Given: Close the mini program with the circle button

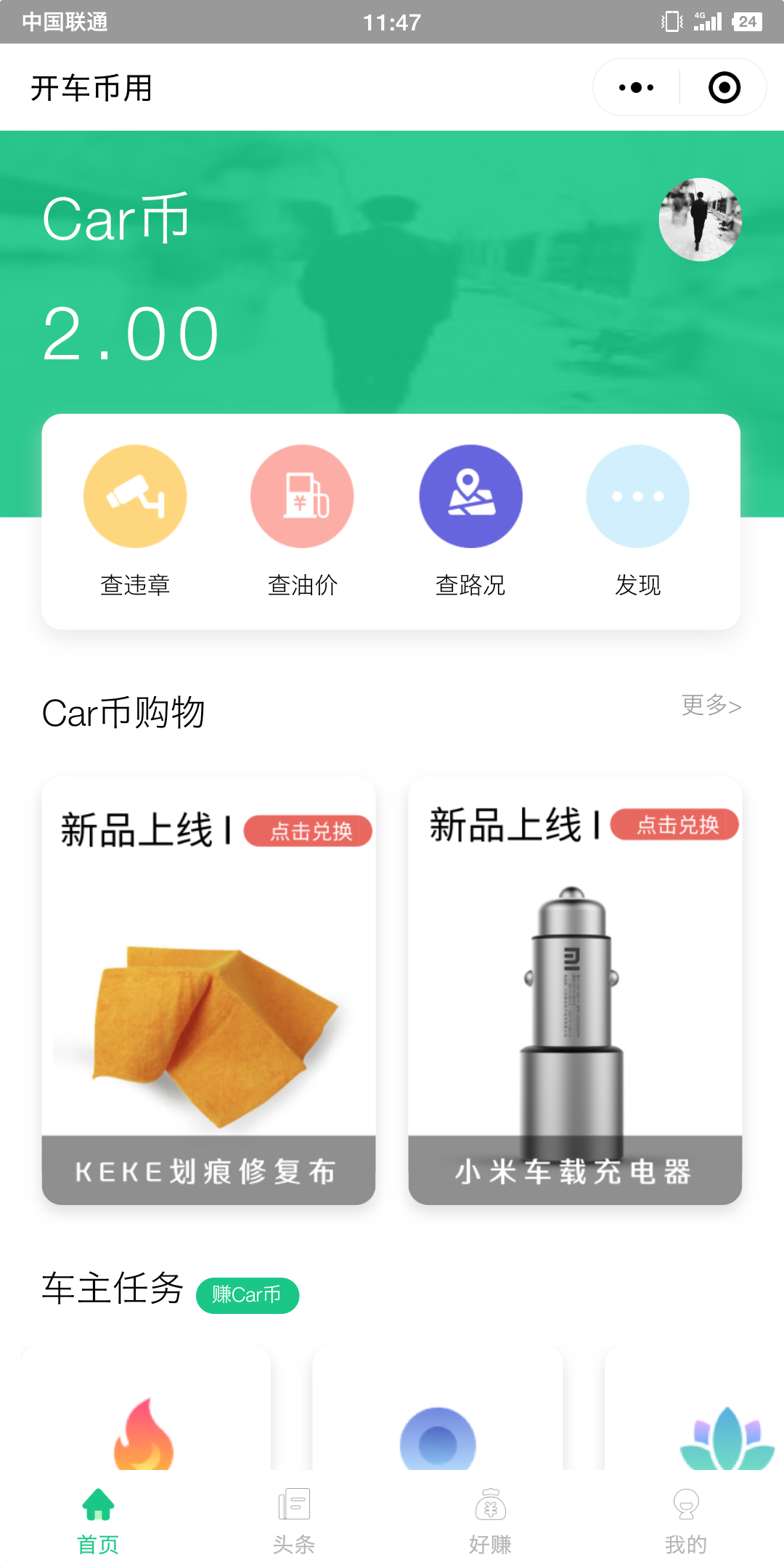Looking at the screenshot, I should pos(724,88).
